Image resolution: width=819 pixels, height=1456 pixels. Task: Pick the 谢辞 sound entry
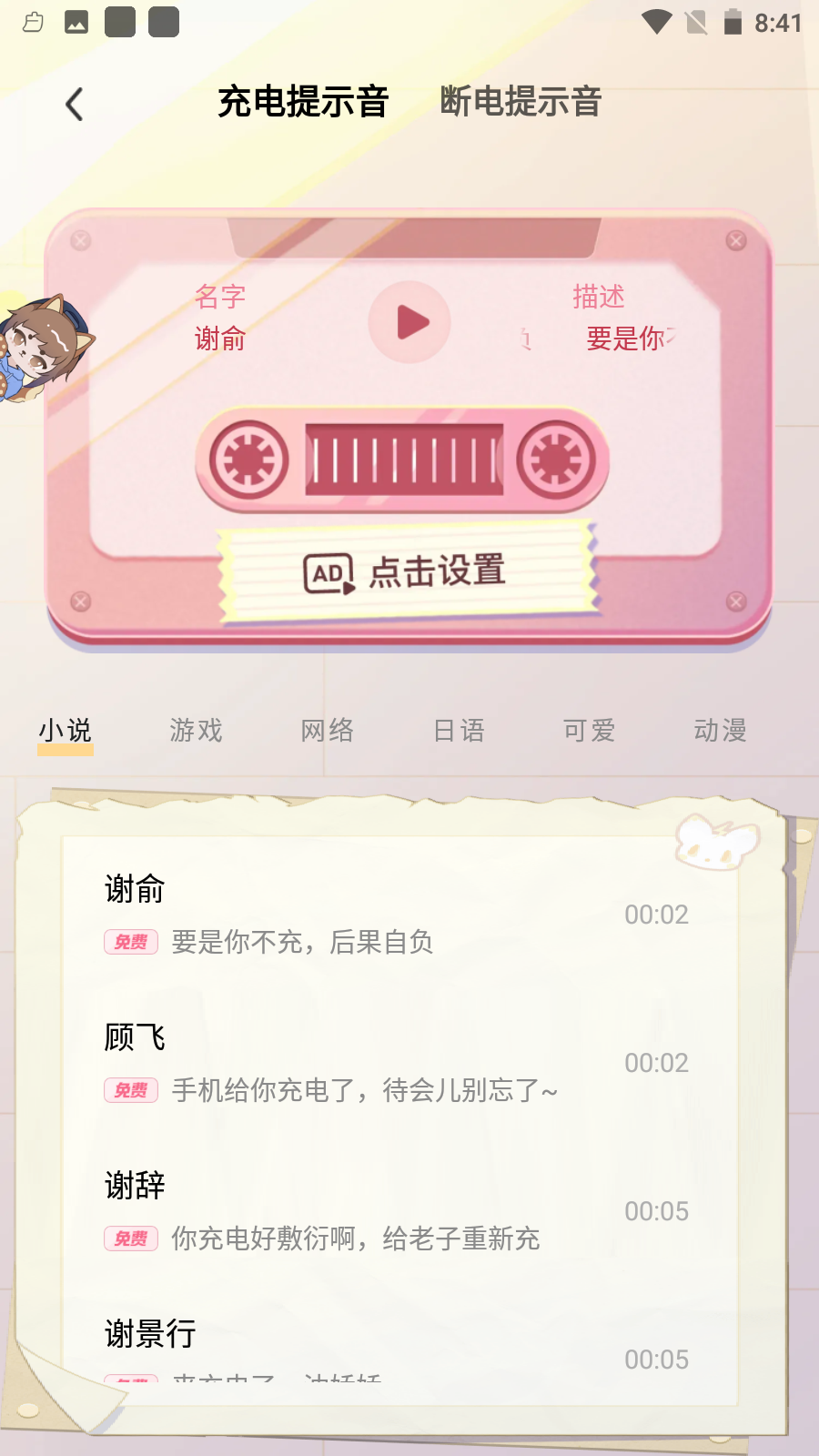(x=396, y=1211)
